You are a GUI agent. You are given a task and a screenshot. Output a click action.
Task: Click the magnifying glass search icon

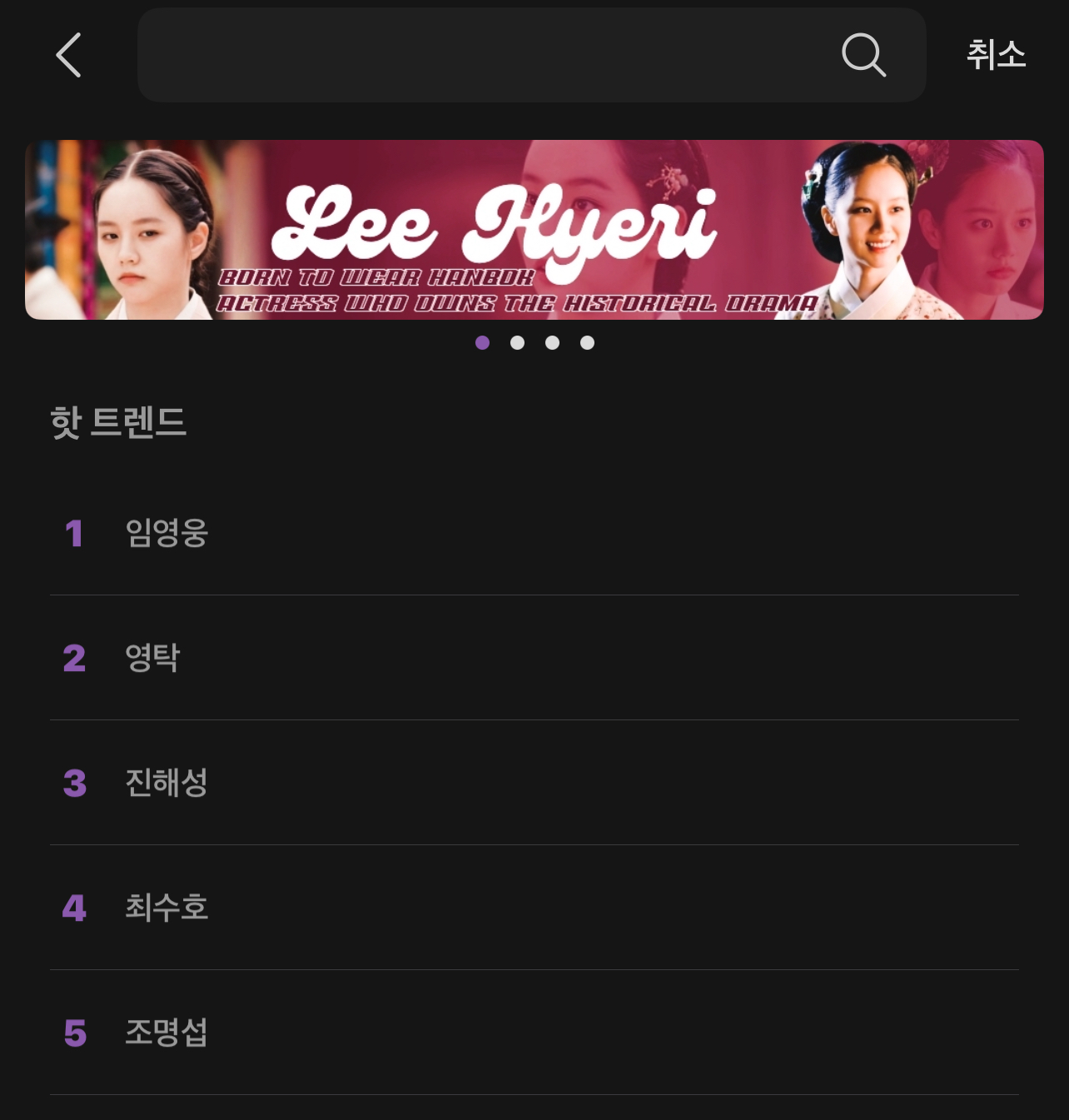864,55
